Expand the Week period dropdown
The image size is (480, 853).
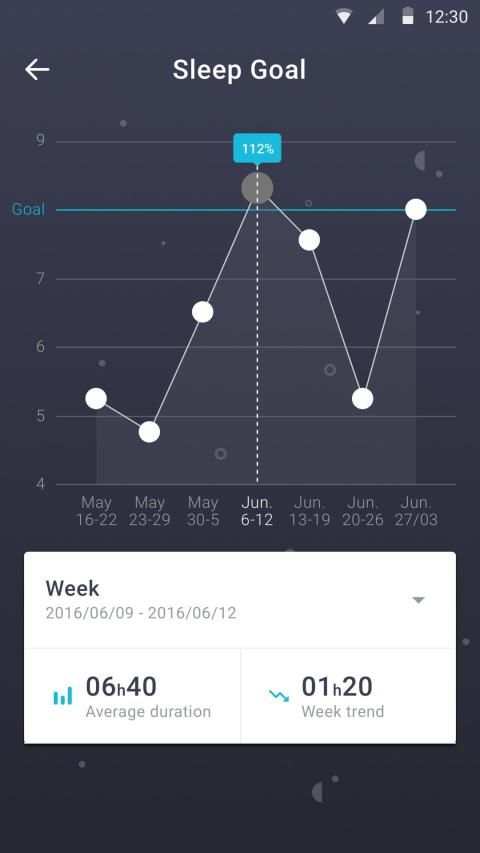[418, 600]
